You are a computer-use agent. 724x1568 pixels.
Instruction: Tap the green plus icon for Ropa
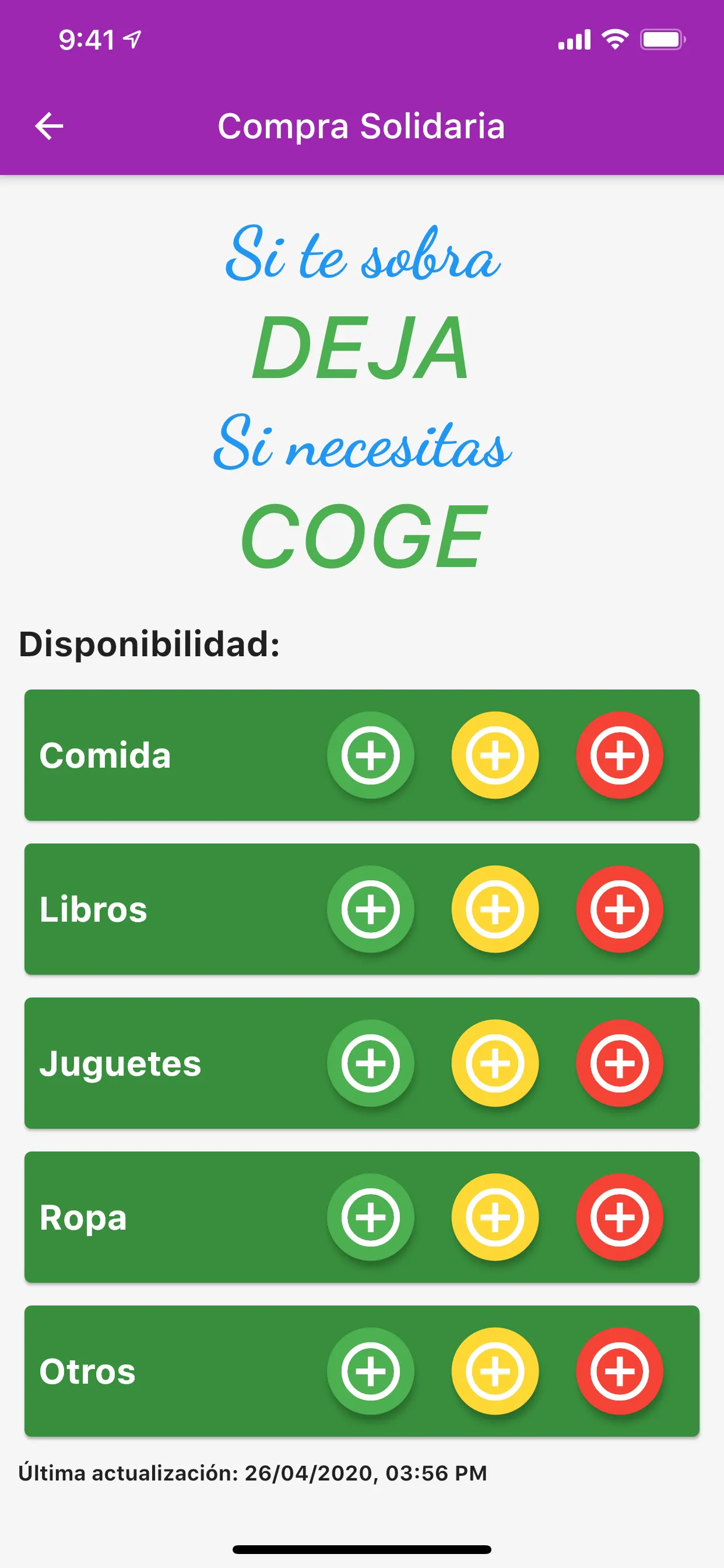[x=370, y=1217]
